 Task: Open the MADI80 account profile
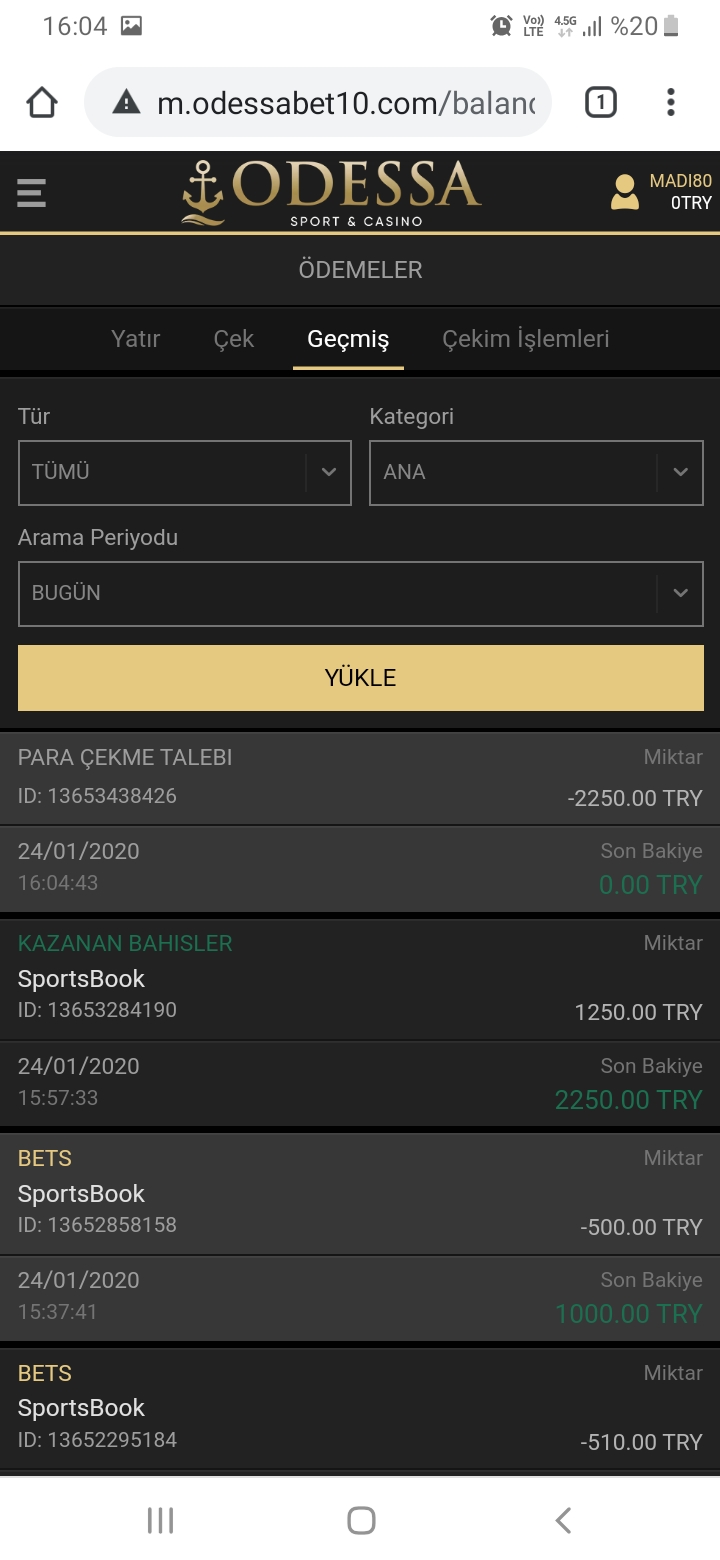(x=661, y=192)
